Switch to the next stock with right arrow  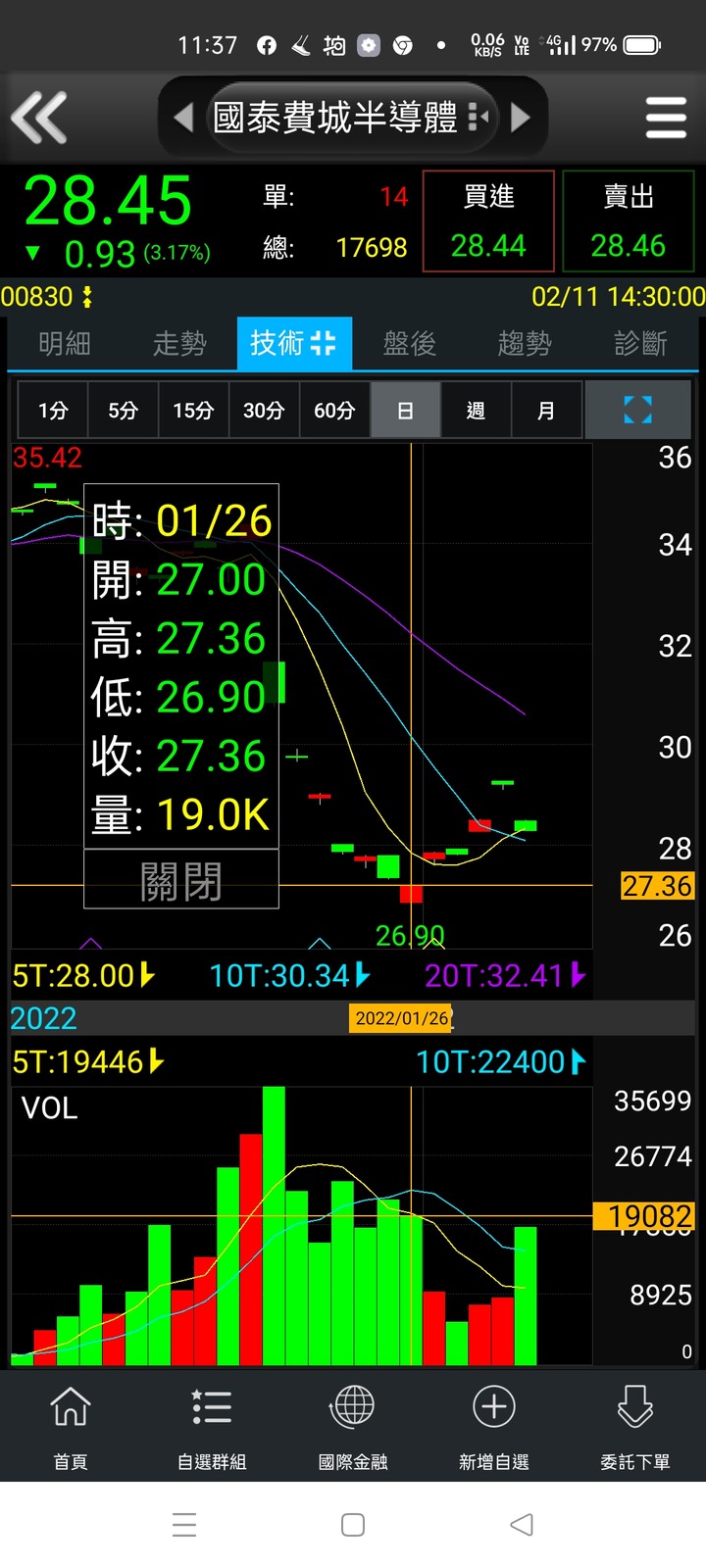click(521, 118)
